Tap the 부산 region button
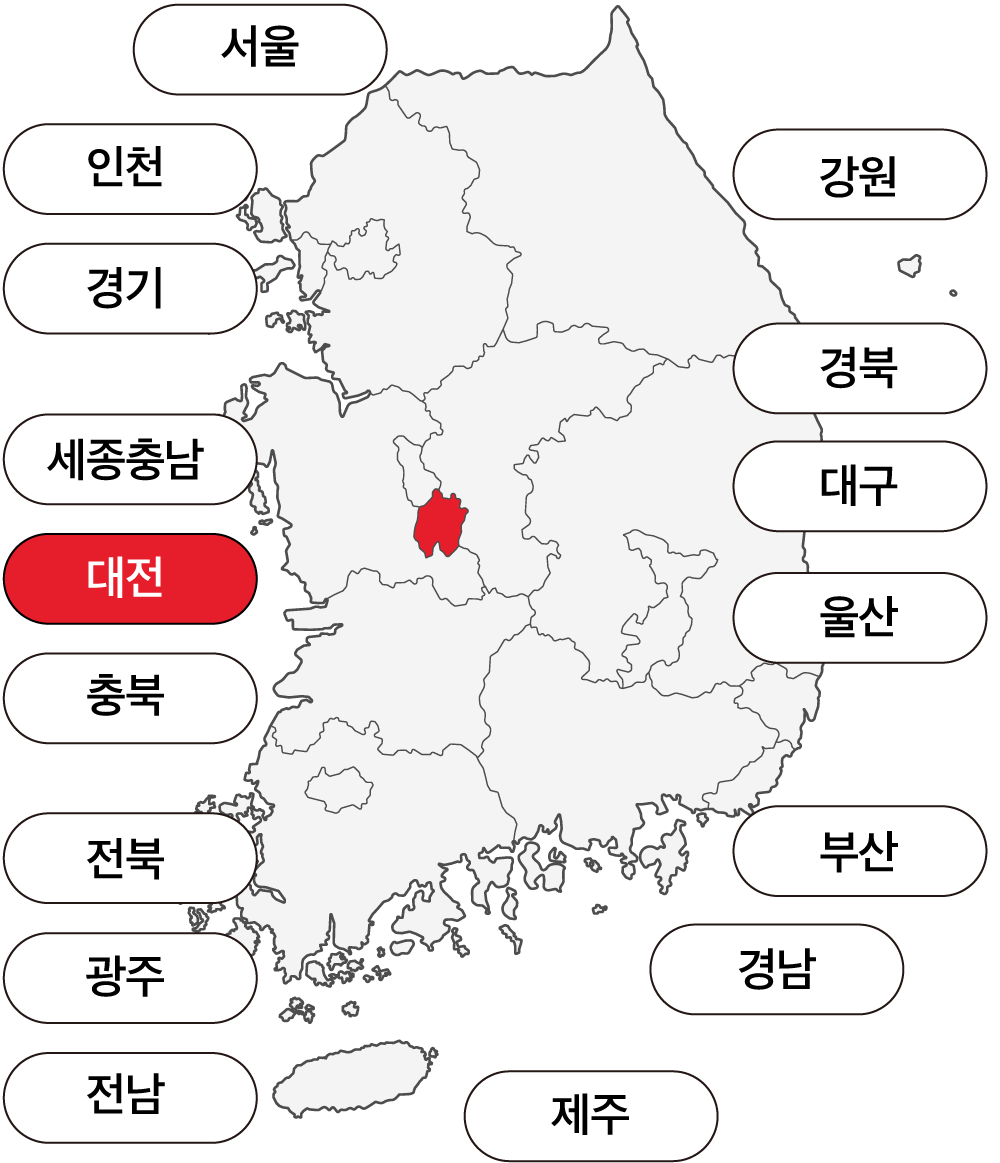 tap(859, 851)
